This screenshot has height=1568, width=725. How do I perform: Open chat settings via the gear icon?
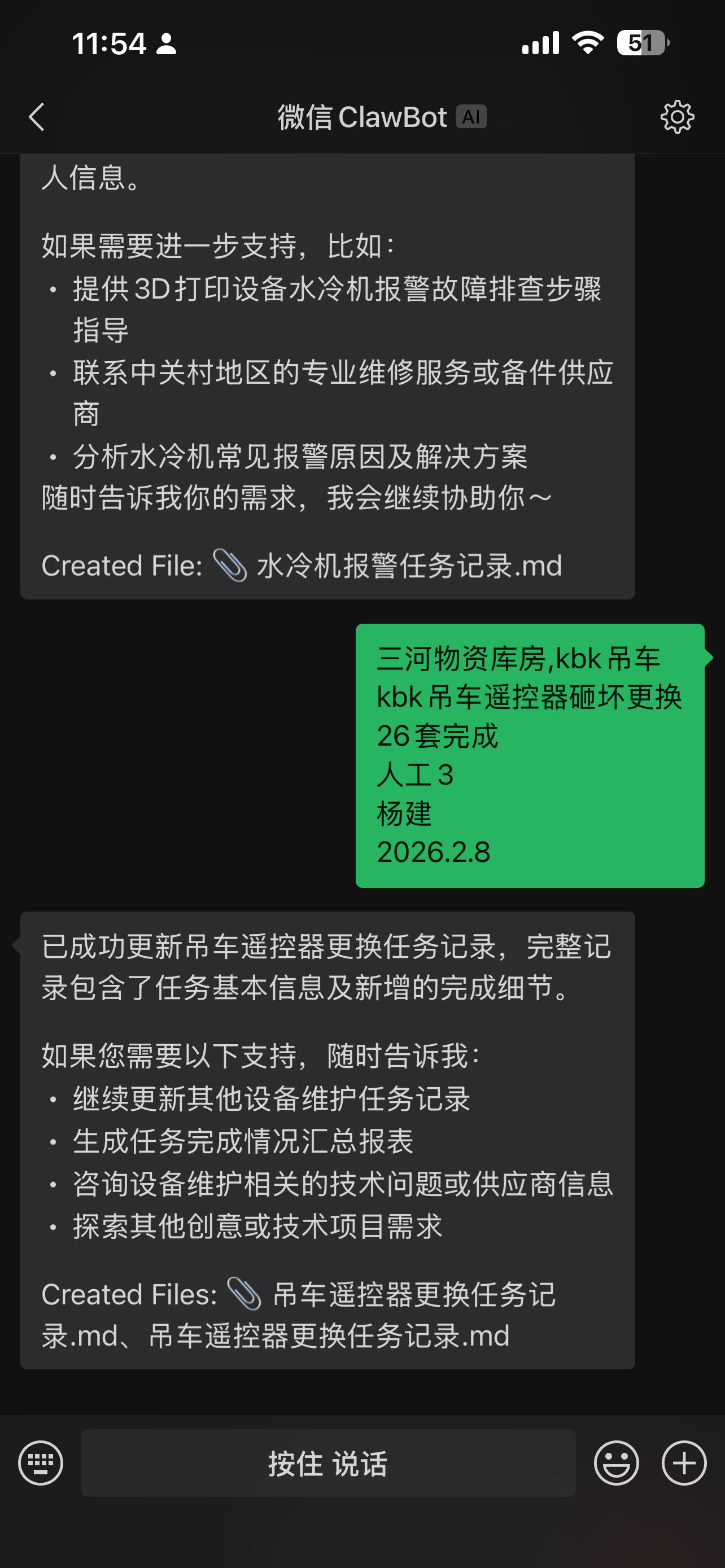pos(678,116)
